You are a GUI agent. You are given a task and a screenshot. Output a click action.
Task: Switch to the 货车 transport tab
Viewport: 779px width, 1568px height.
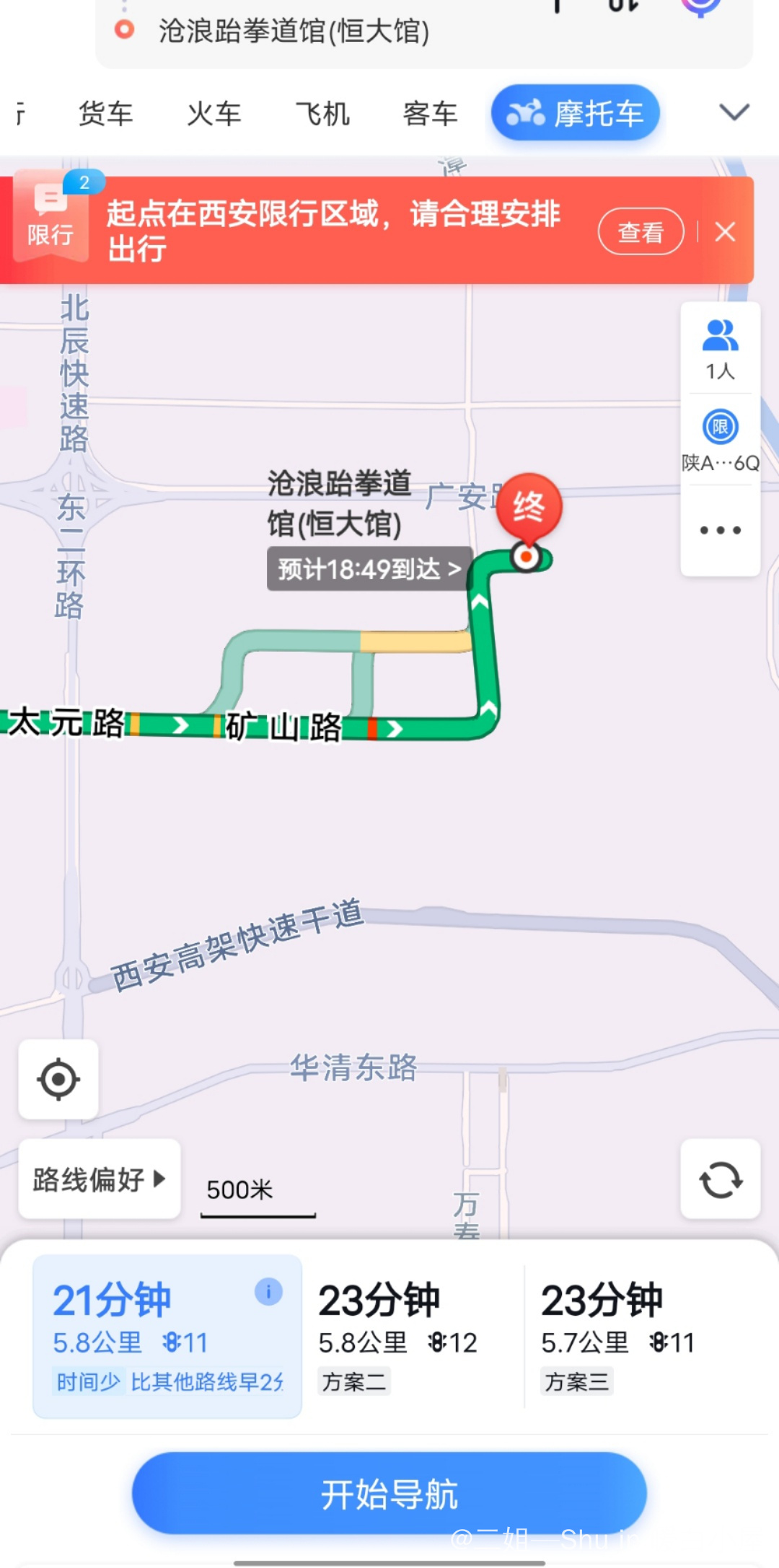click(x=106, y=114)
